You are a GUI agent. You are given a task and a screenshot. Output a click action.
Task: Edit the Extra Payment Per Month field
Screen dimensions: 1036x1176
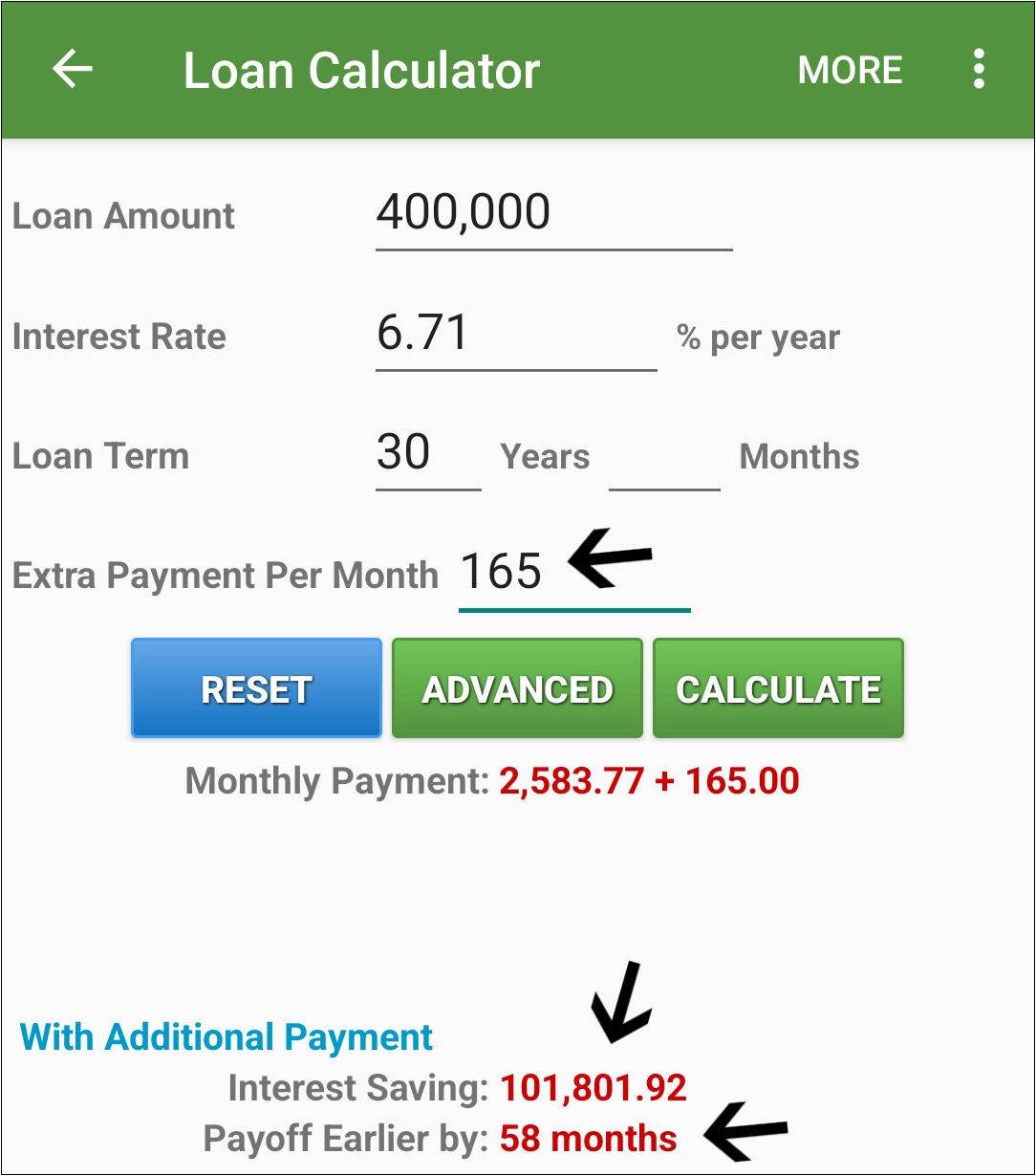click(574, 576)
